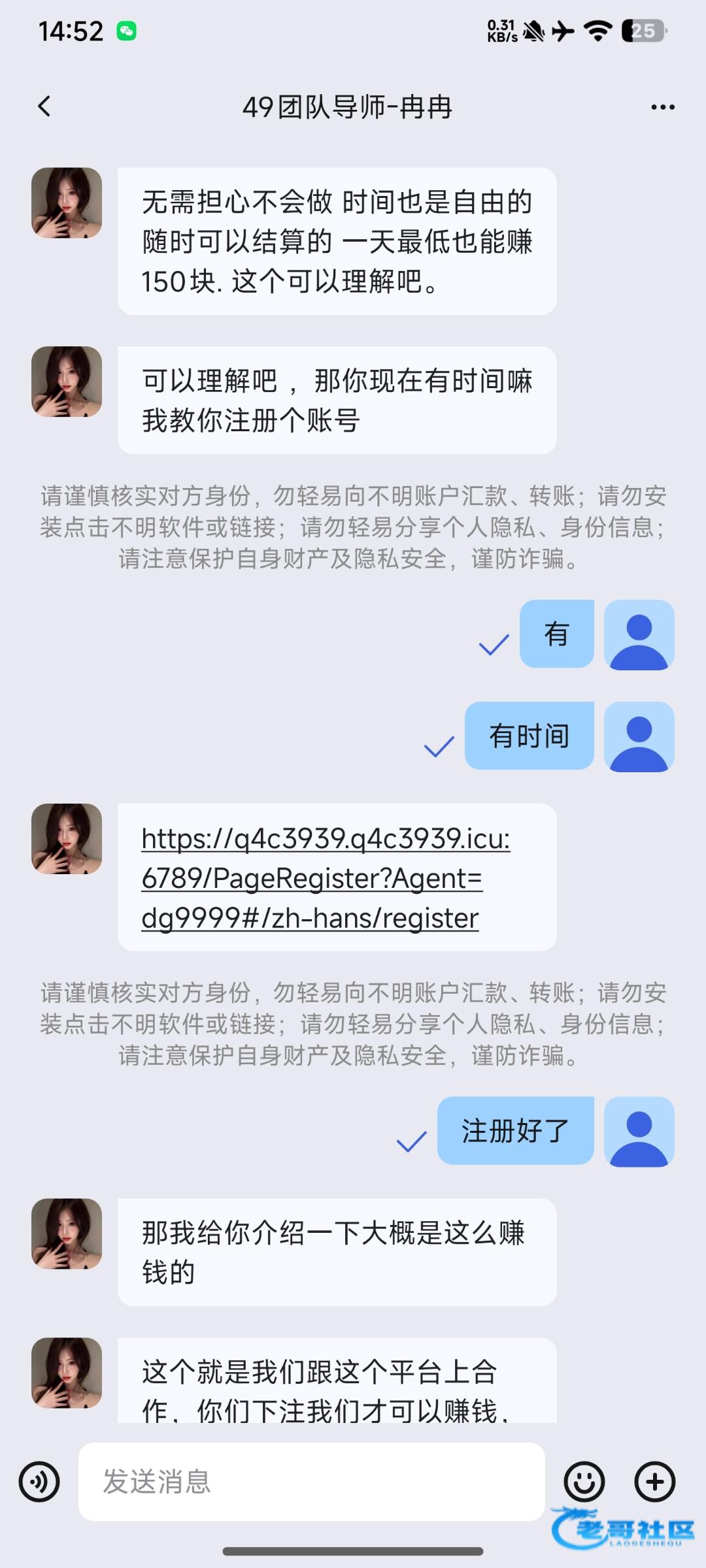
Task: Open the q4c3939.icu register link
Action: tap(325, 877)
